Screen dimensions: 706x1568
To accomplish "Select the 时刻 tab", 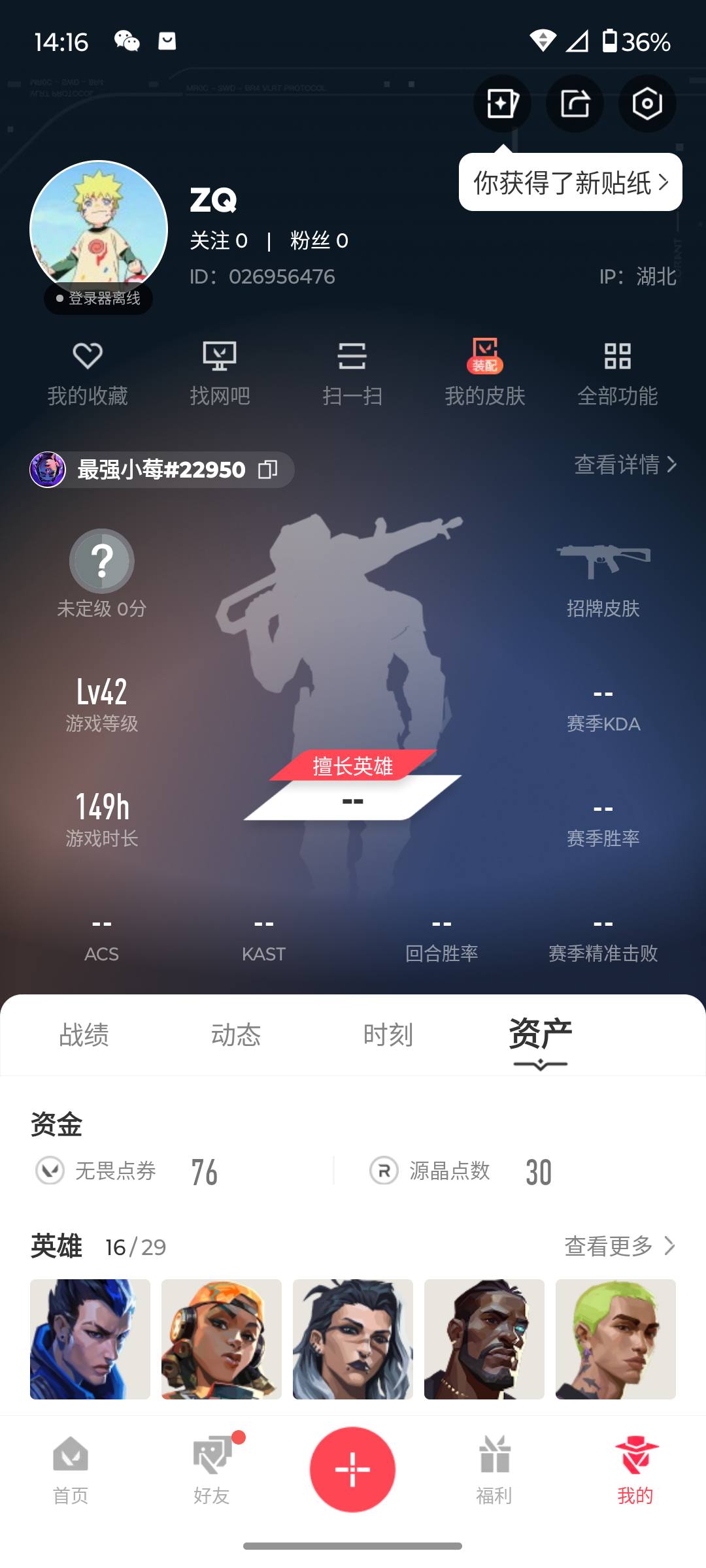I will (389, 1035).
